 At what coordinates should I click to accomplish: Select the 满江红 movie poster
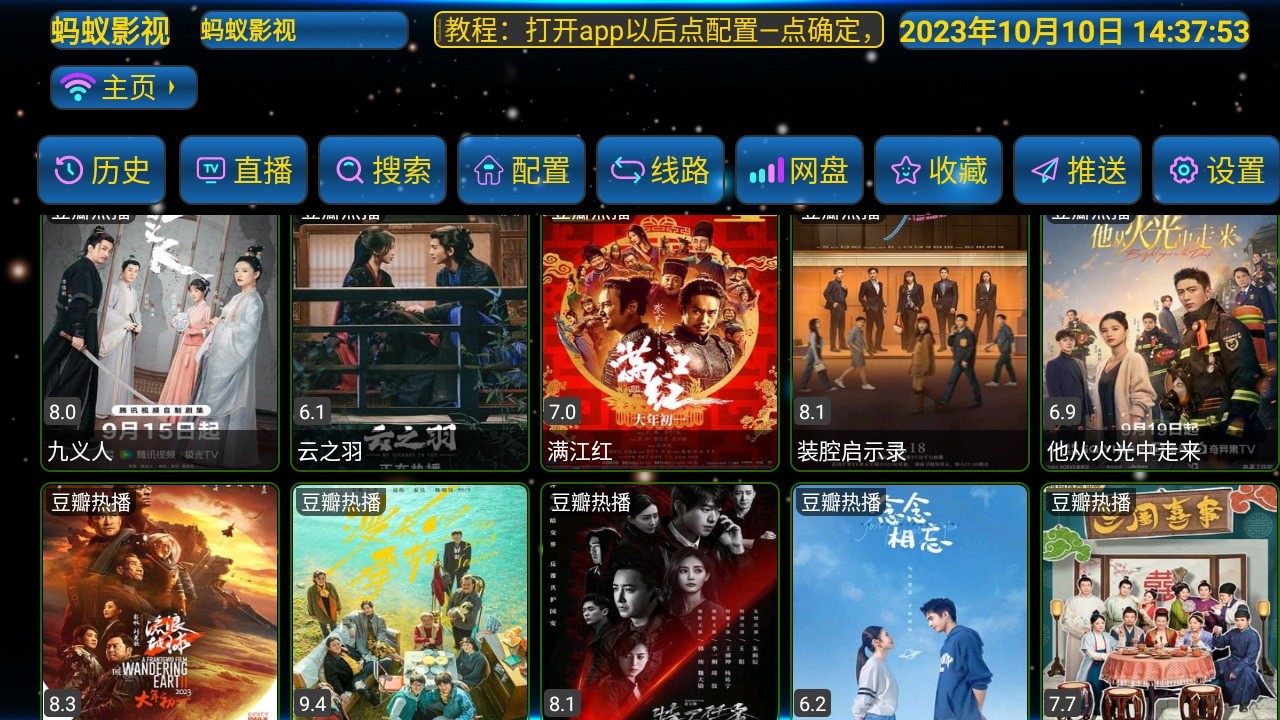pyautogui.click(x=660, y=340)
